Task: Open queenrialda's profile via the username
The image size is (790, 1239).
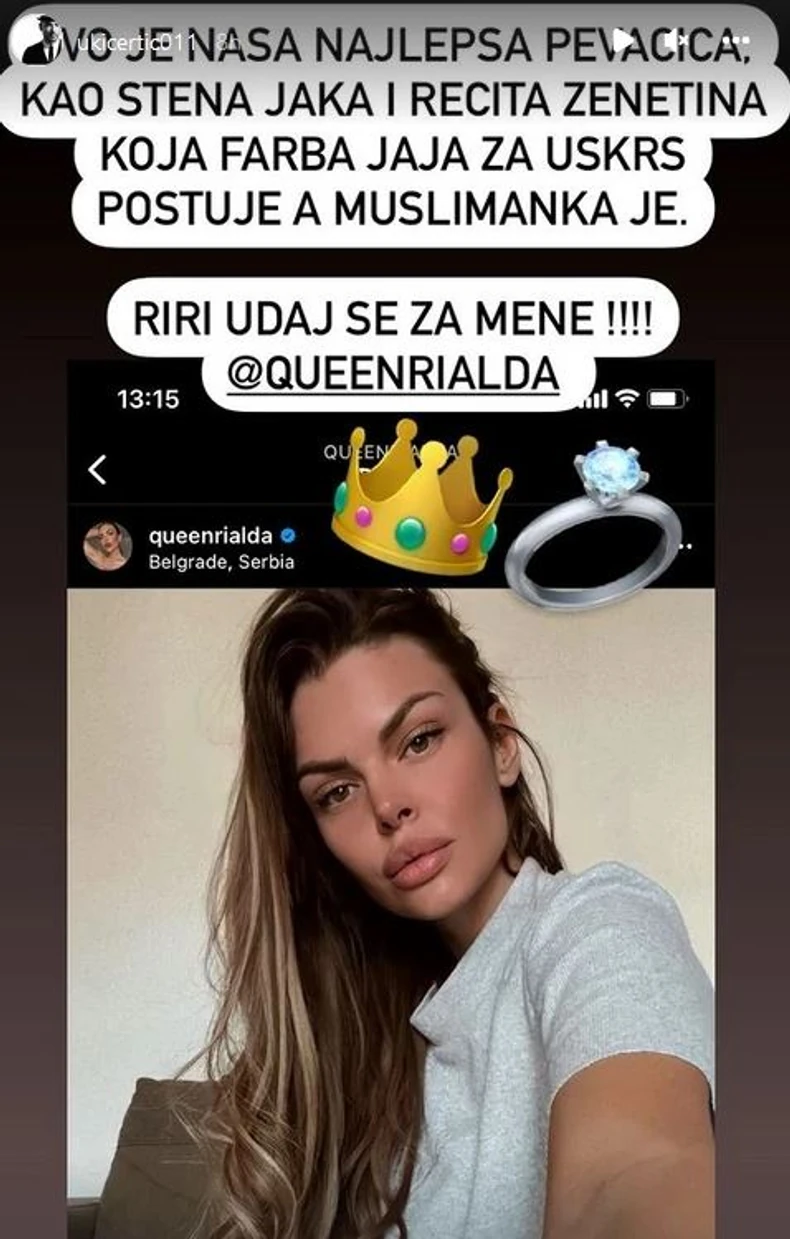Action: click(210, 536)
